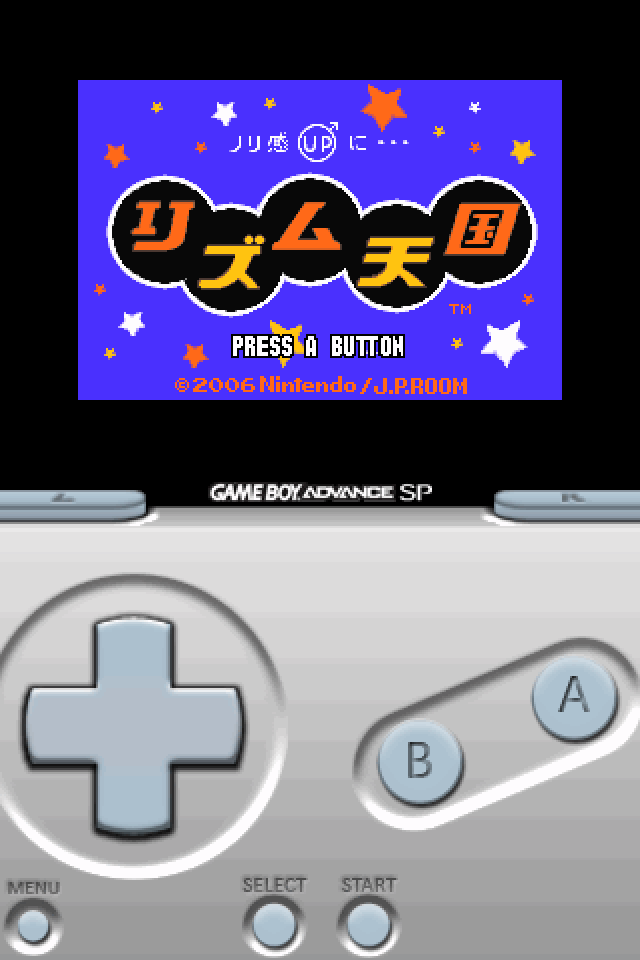This screenshot has width=640, height=960.
Task: Hit the START button
Action: click(369, 925)
